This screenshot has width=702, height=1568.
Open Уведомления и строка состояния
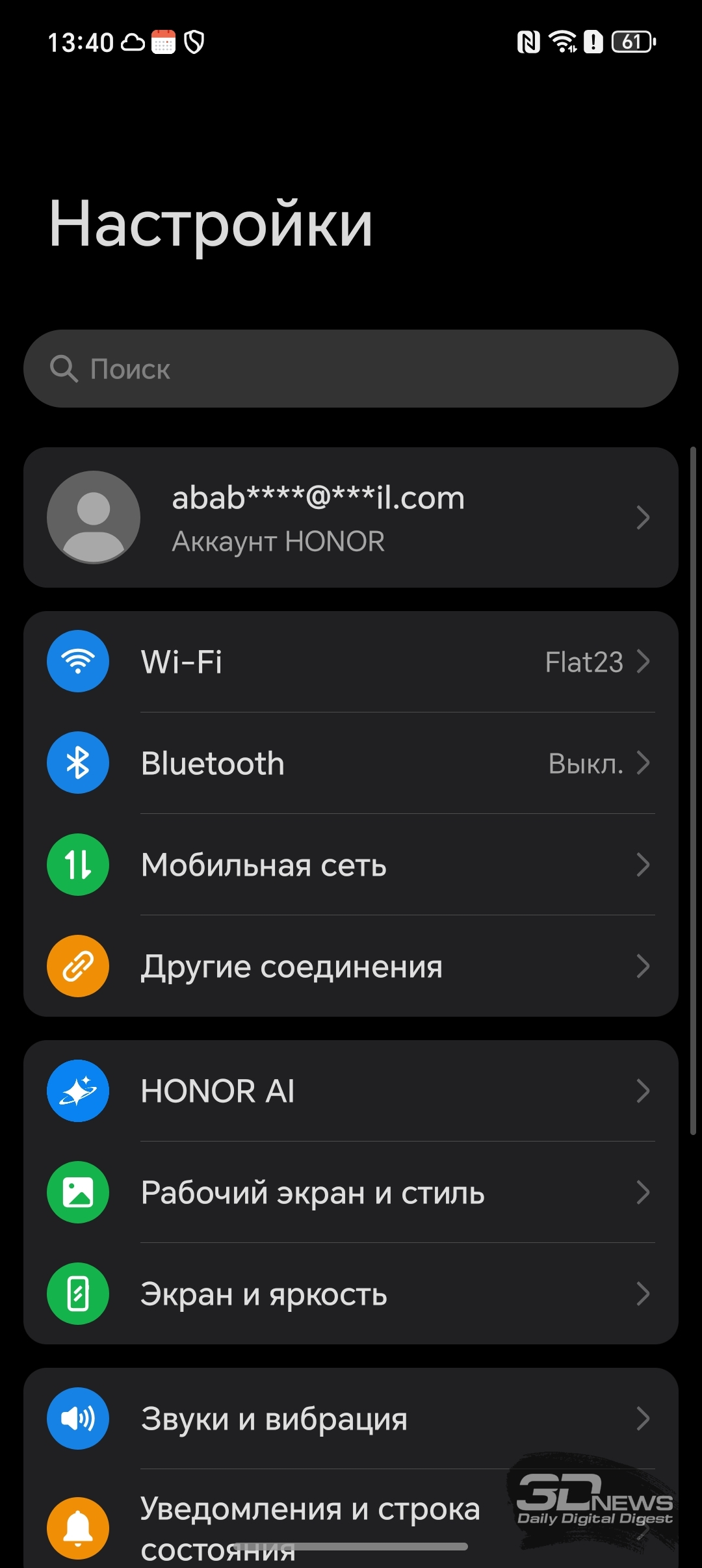pyautogui.click(x=351, y=1519)
